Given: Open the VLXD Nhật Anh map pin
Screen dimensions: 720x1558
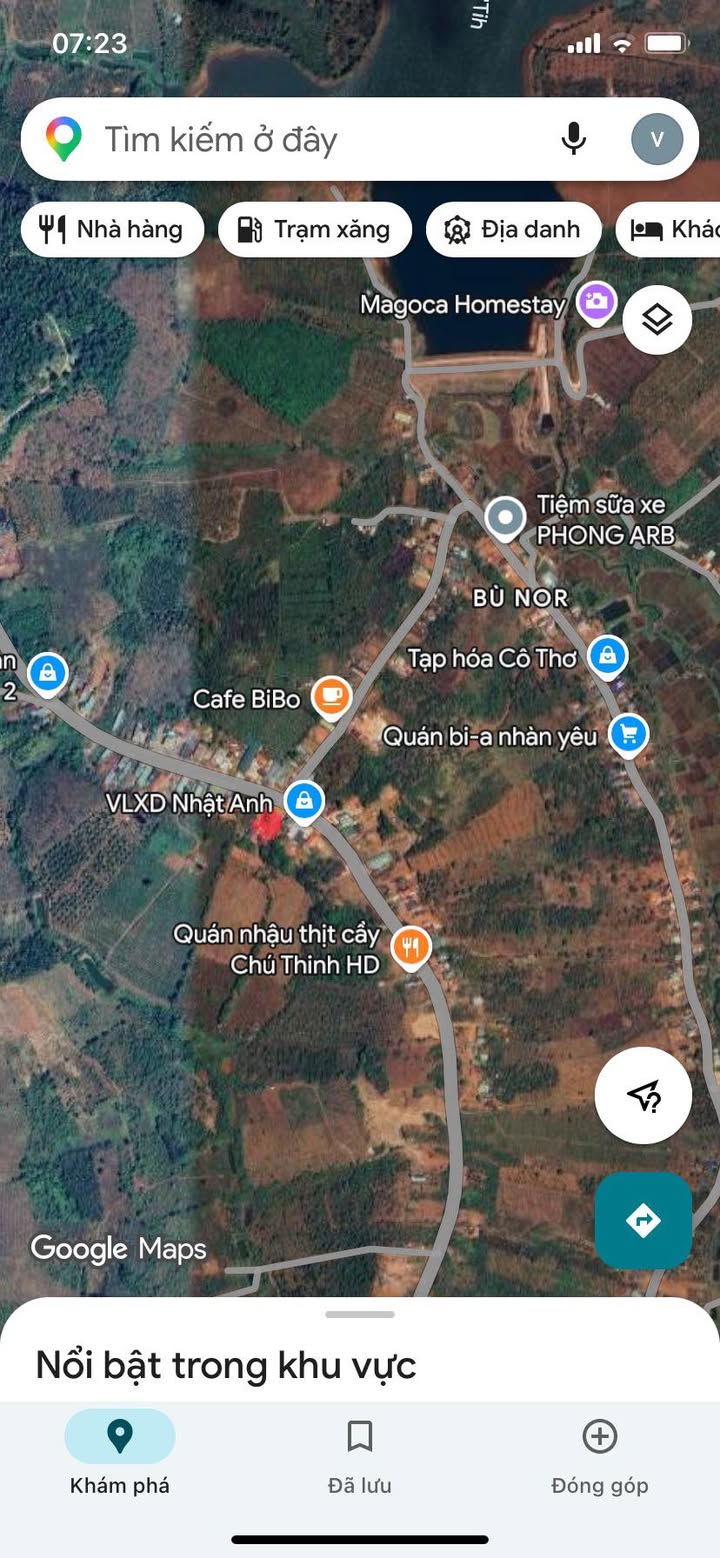Looking at the screenshot, I should pyautogui.click(x=304, y=801).
